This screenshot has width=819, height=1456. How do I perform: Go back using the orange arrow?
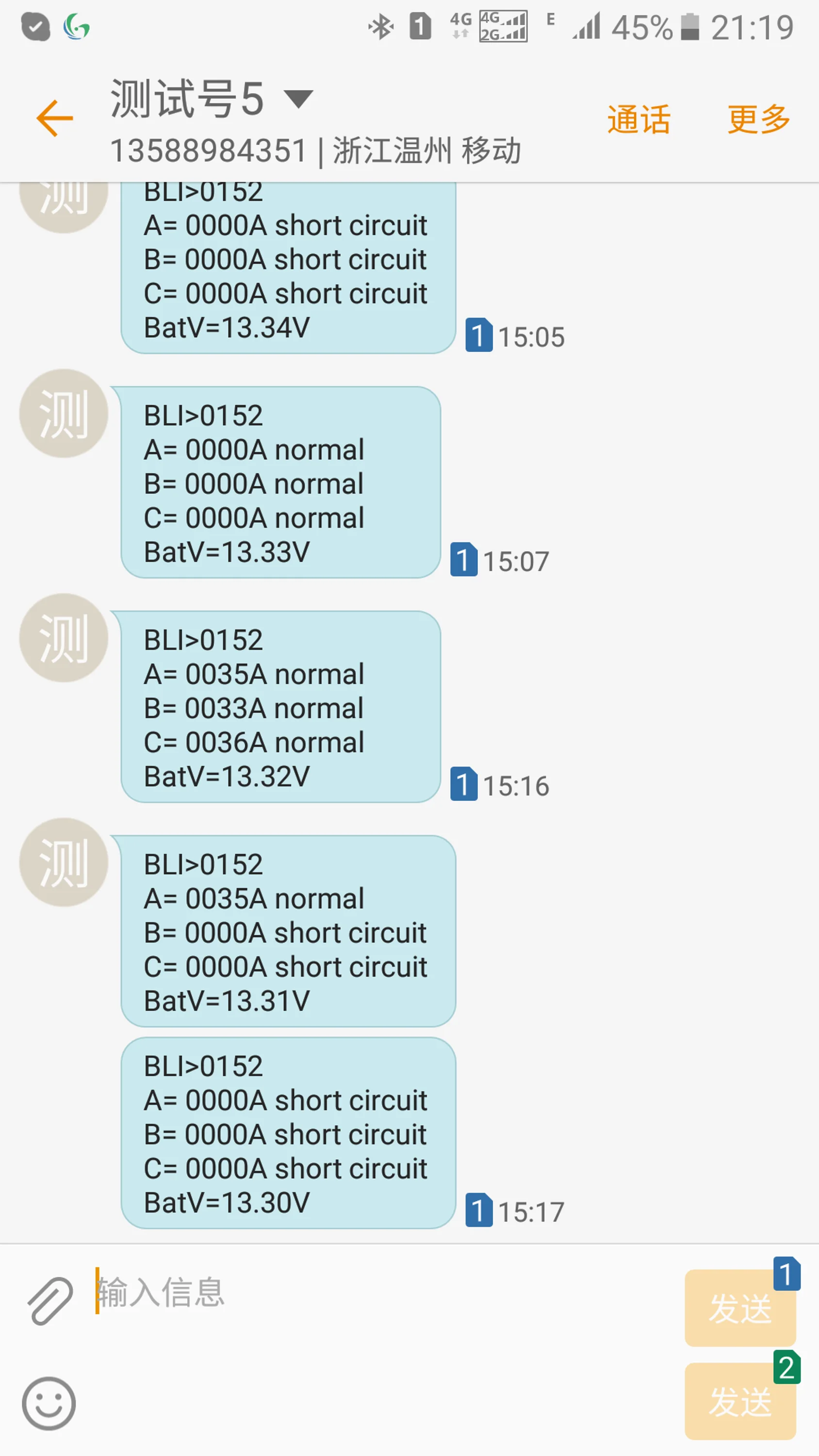point(55,118)
